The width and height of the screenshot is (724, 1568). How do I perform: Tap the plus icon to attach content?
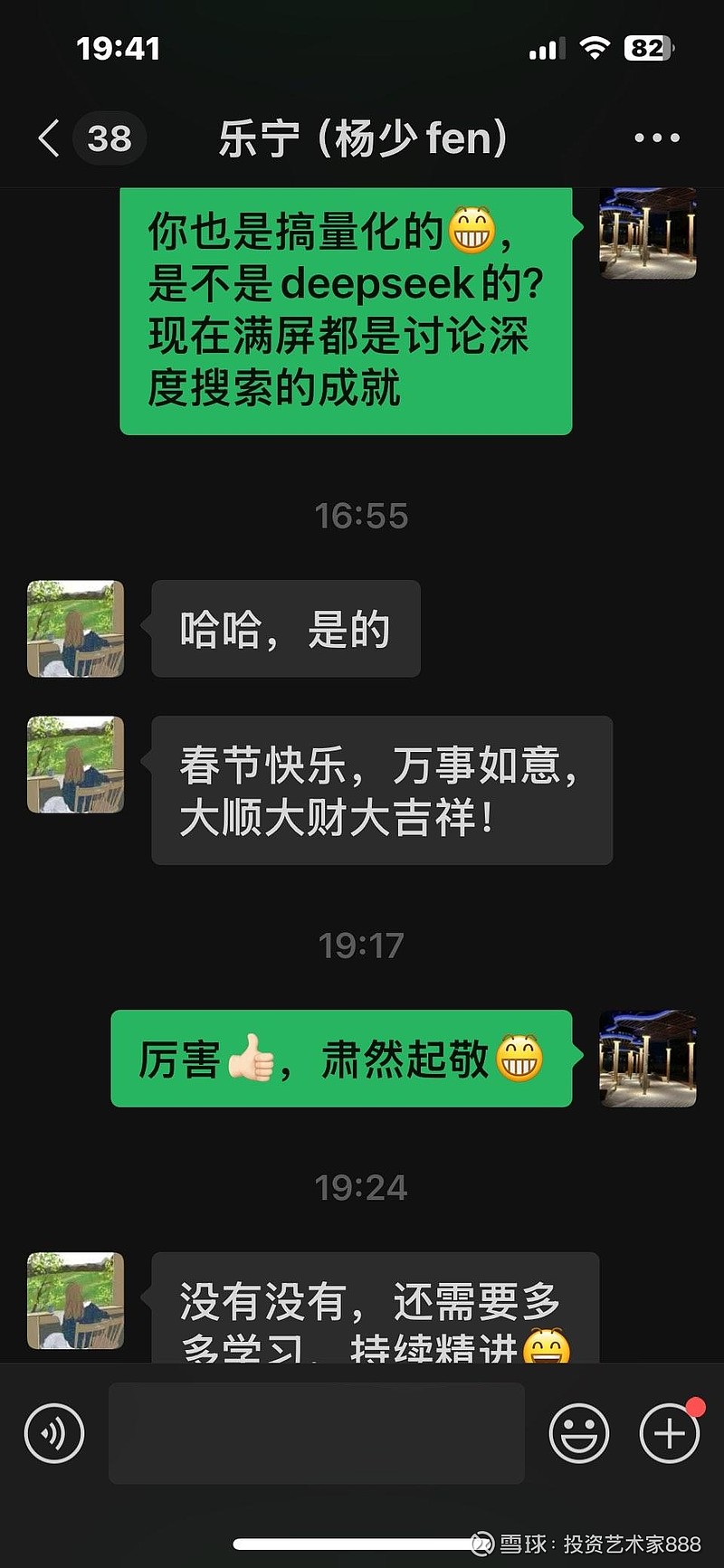[x=668, y=1435]
